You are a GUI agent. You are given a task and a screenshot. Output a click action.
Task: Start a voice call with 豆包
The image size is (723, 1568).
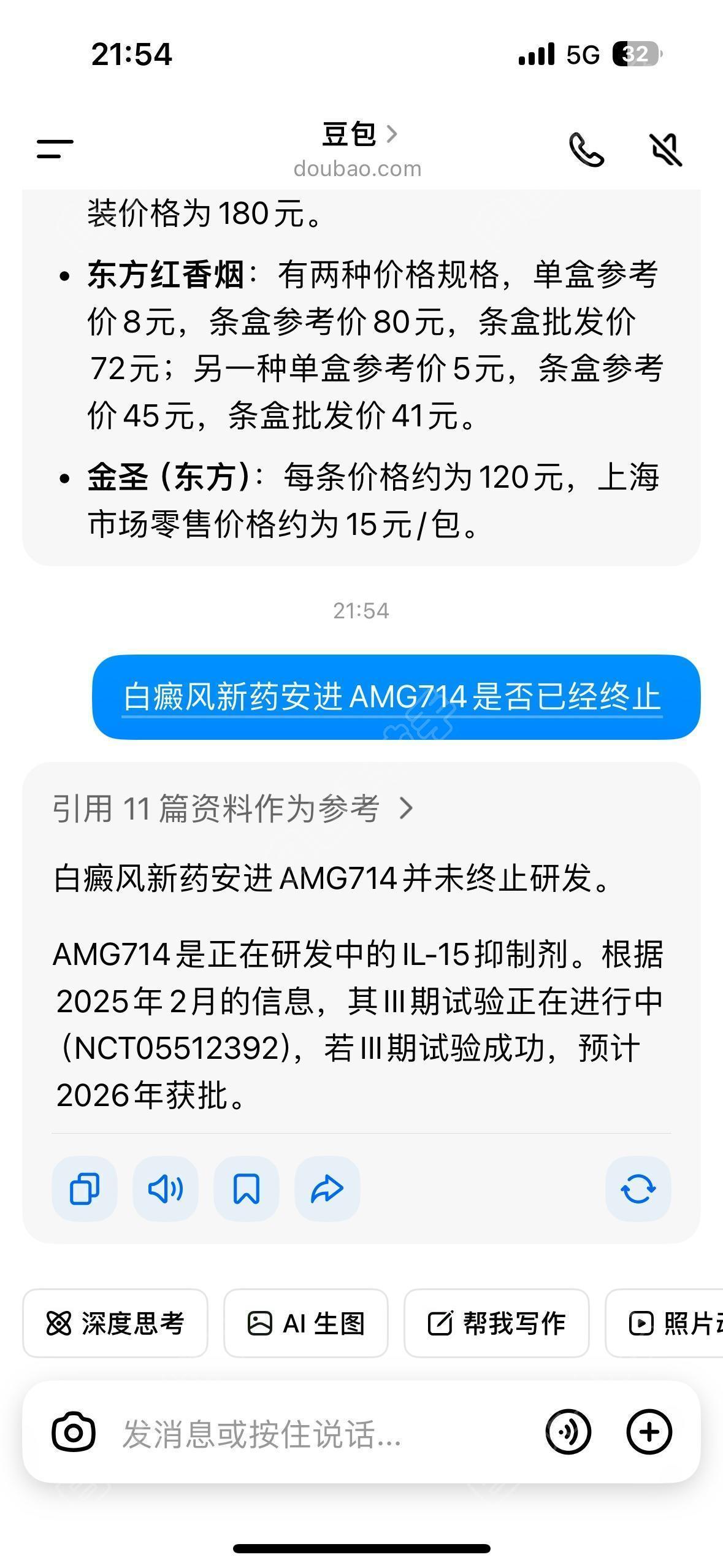(x=587, y=150)
